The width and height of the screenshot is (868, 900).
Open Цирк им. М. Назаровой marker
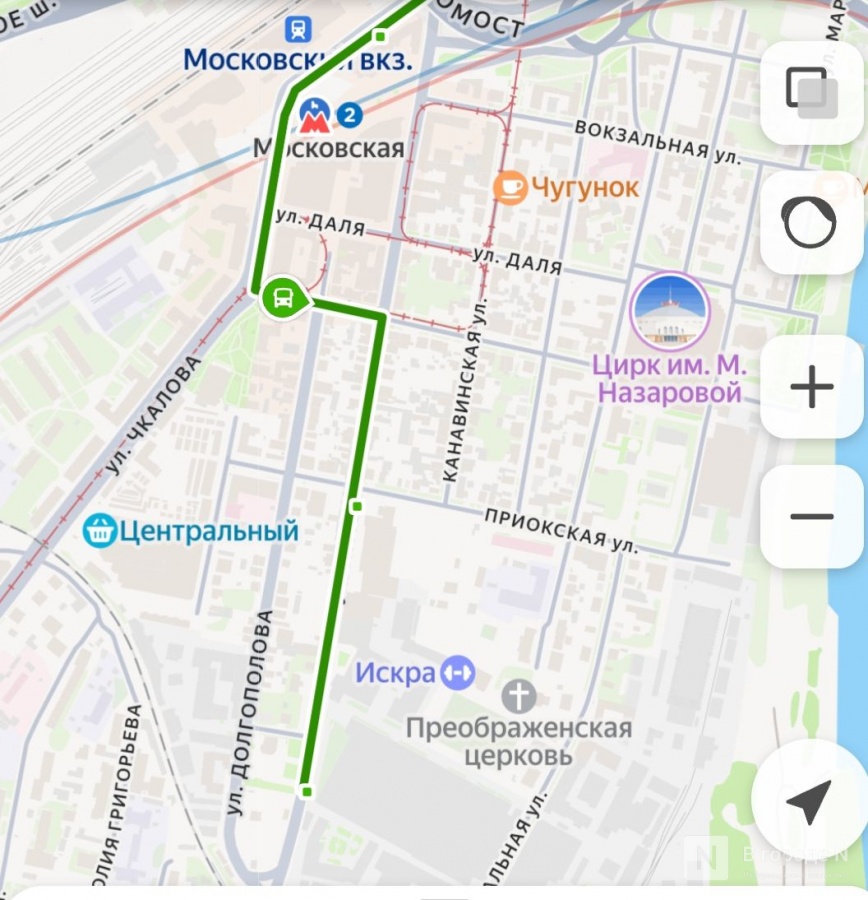[669, 311]
